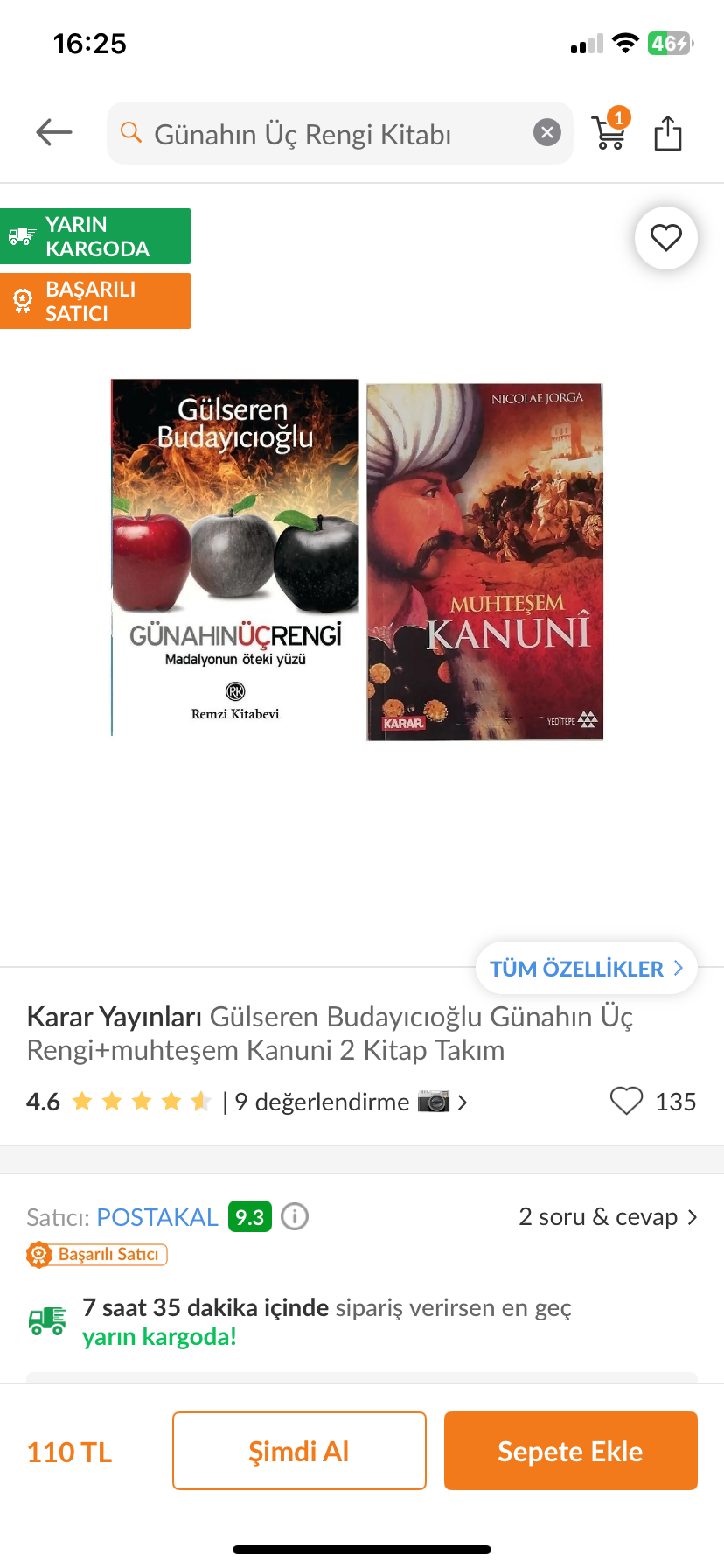Open the shopping cart
Viewport: 724px width, 1568px height.
609,132
